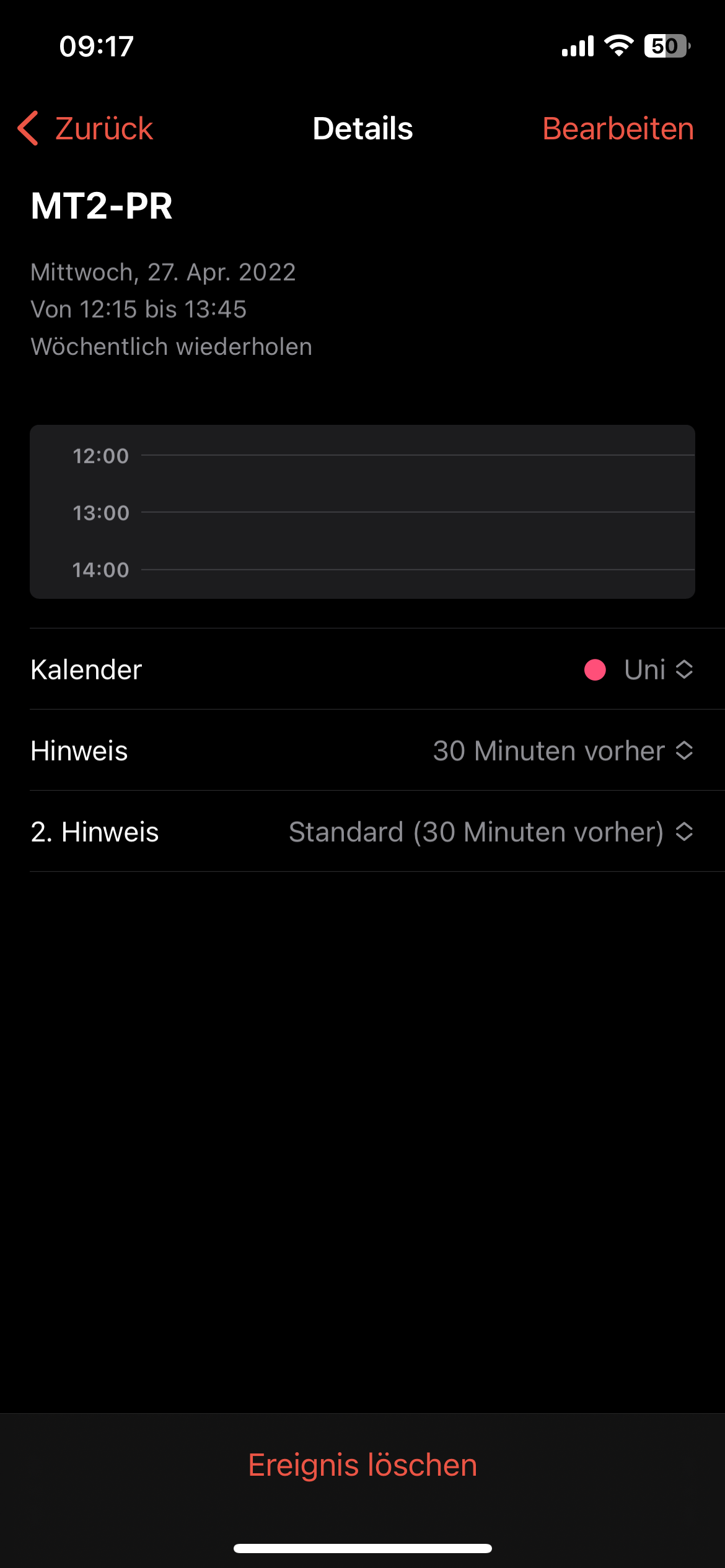Screen dimensions: 725x1568
Task: Select a different 2. Hinweis option
Action: coord(491,832)
